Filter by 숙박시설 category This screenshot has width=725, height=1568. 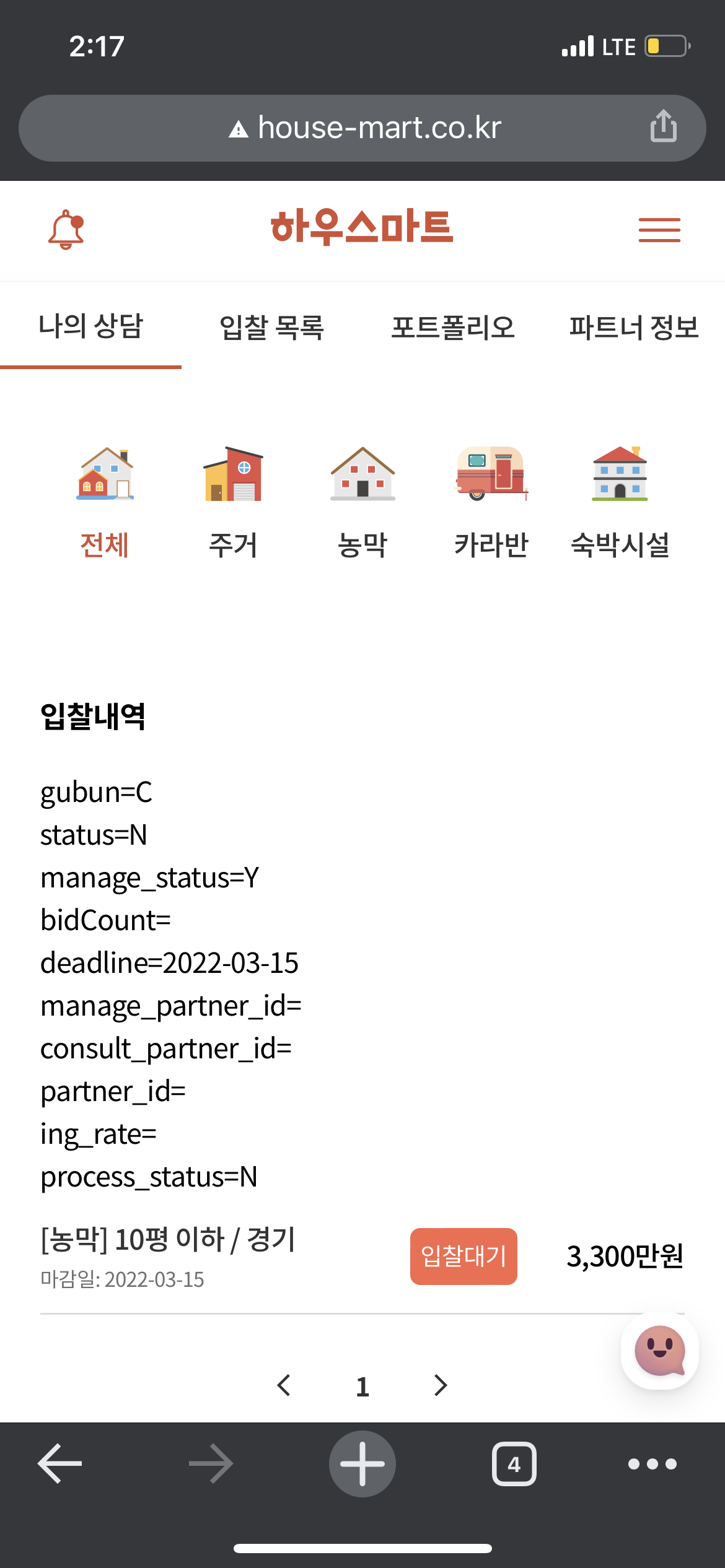pyautogui.click(x=620, y=503)
